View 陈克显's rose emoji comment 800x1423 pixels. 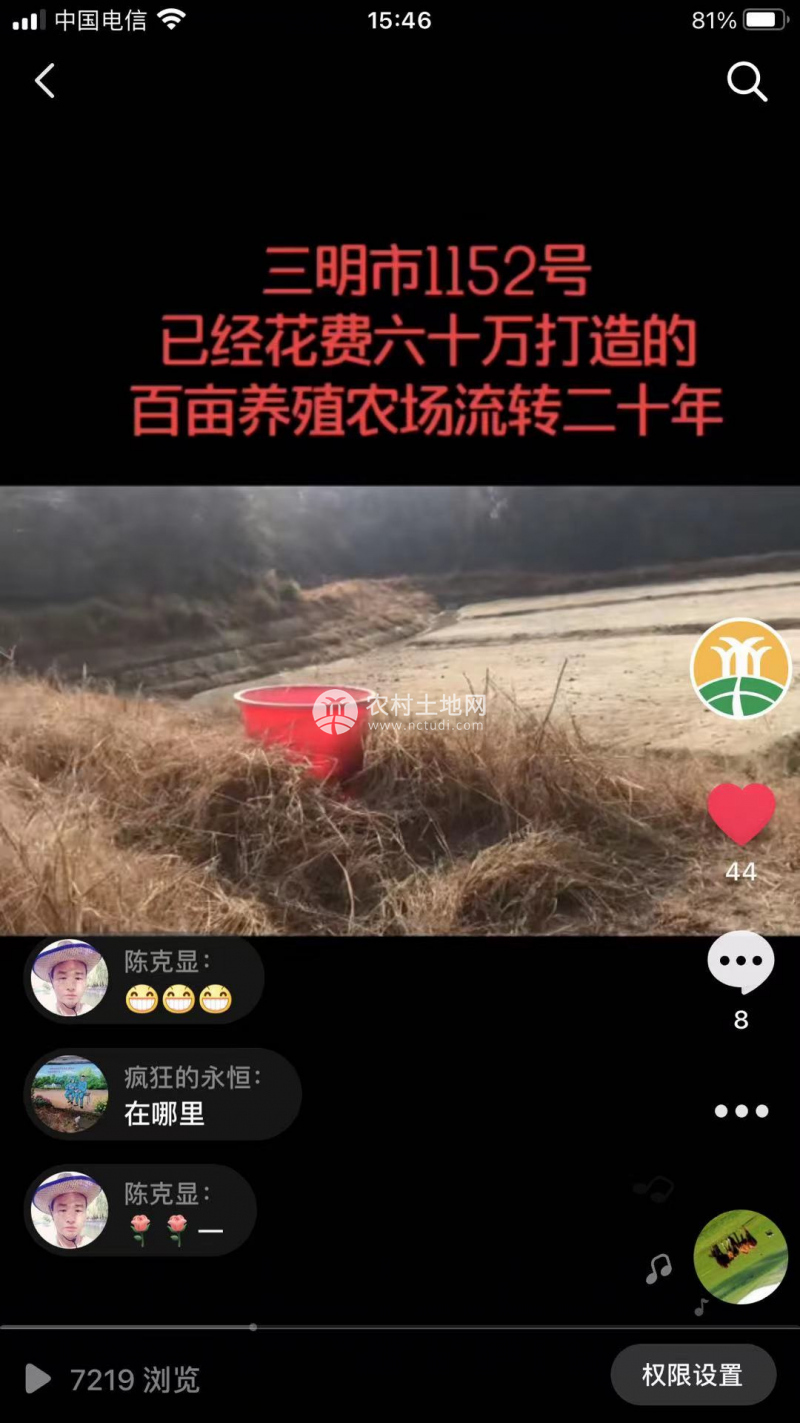click(x=142, y=1211)
